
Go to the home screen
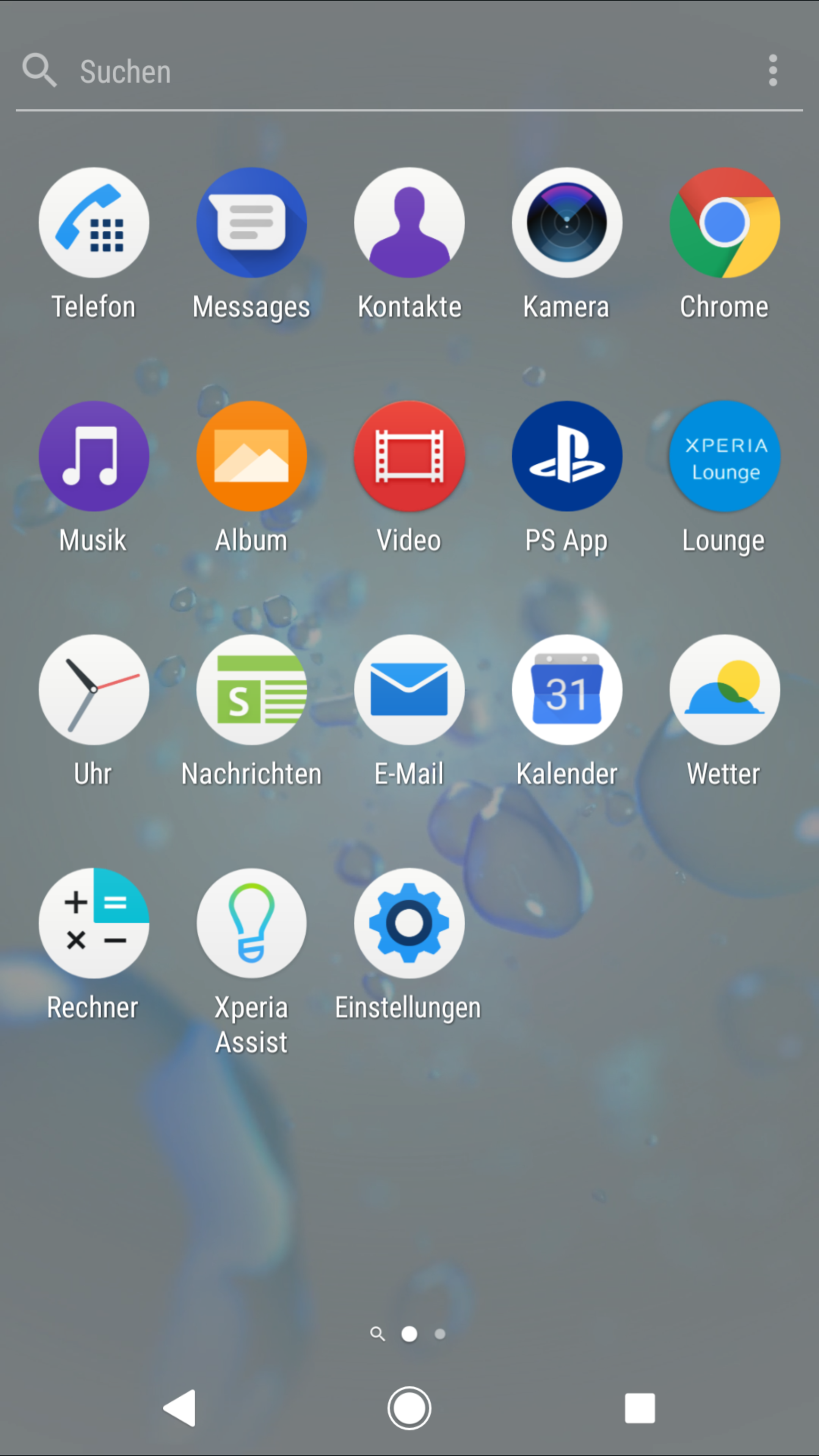[x=409, y=1408]
